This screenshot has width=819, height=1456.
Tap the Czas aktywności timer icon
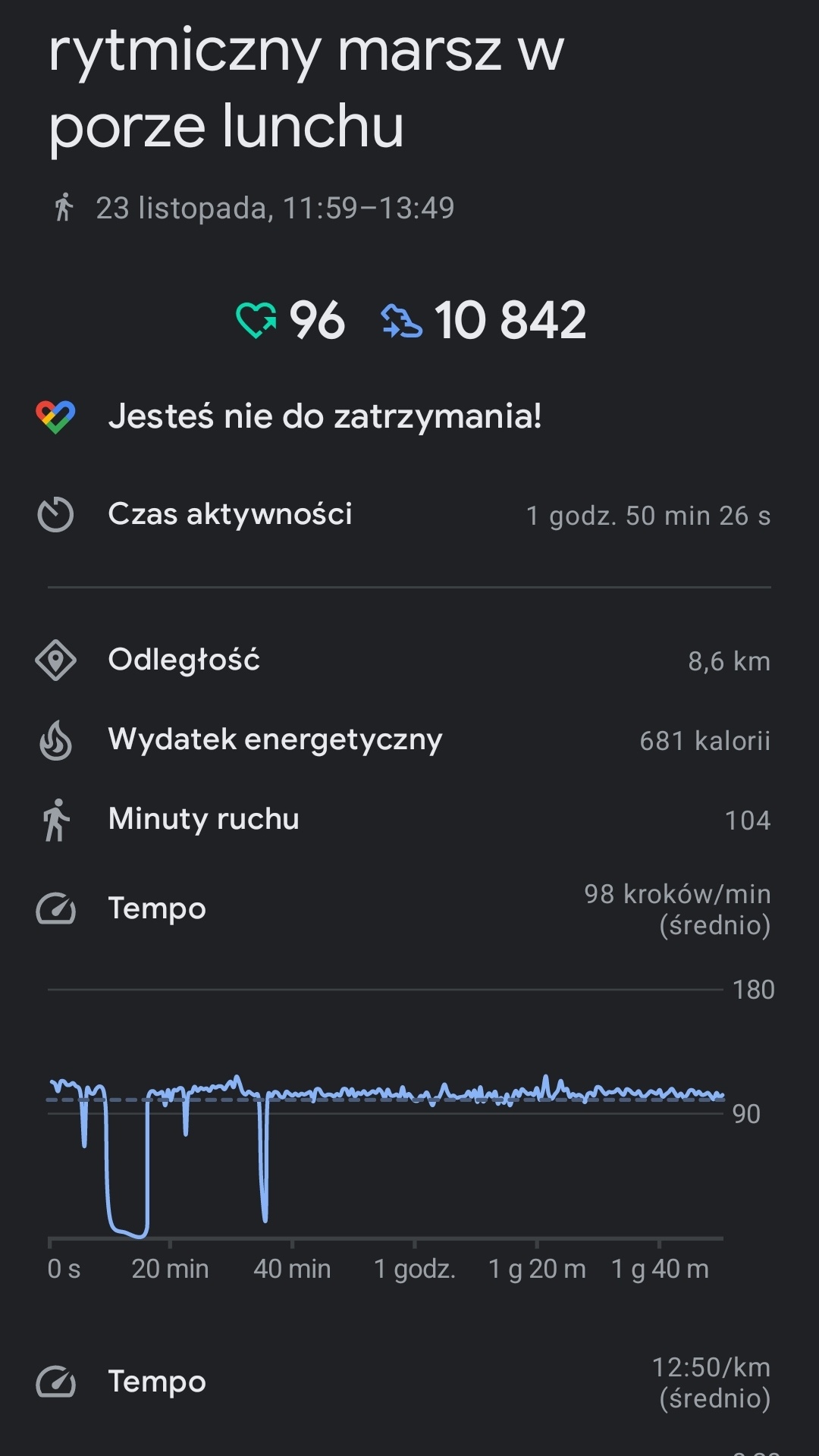pos(55,514)
